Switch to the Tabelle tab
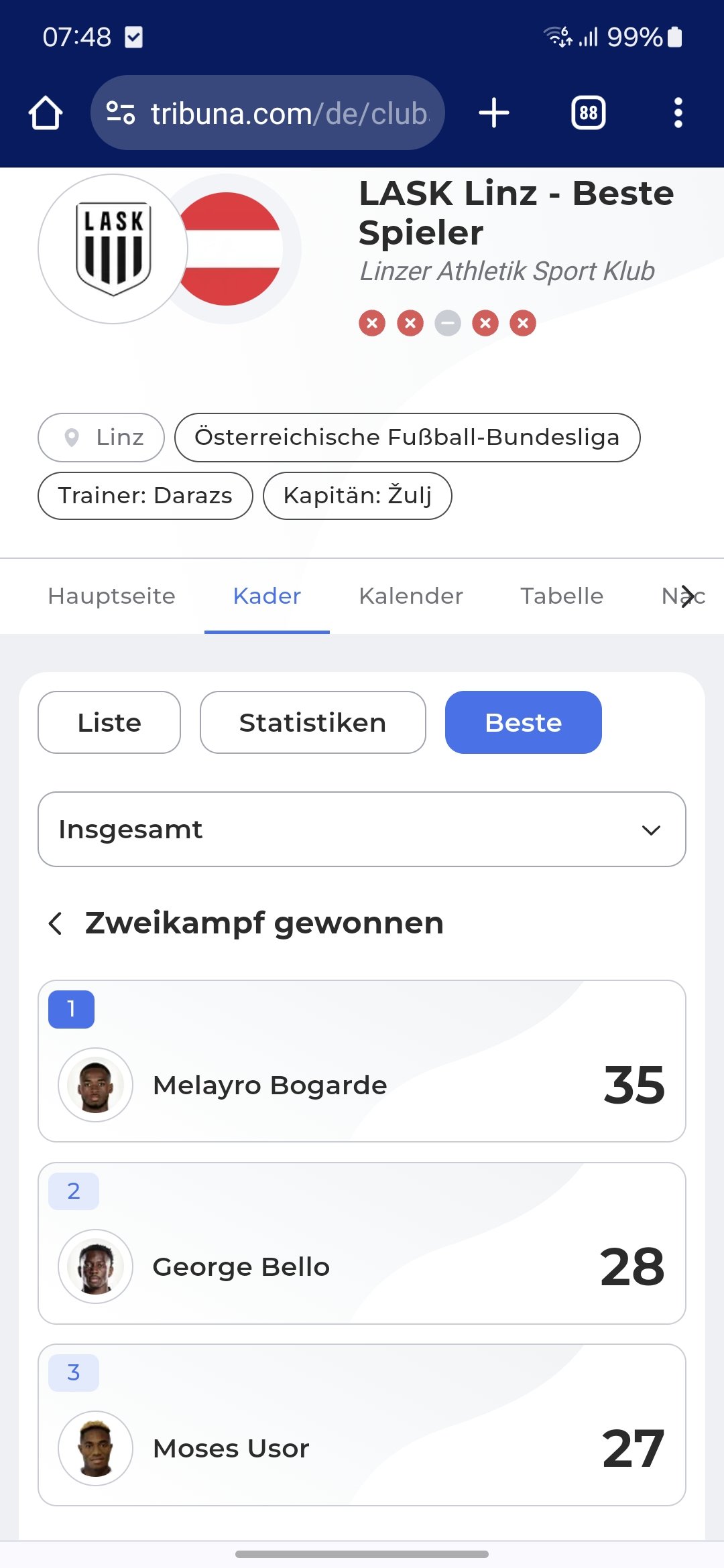This screenshot has width=724, height=1568. click(562, 596)
